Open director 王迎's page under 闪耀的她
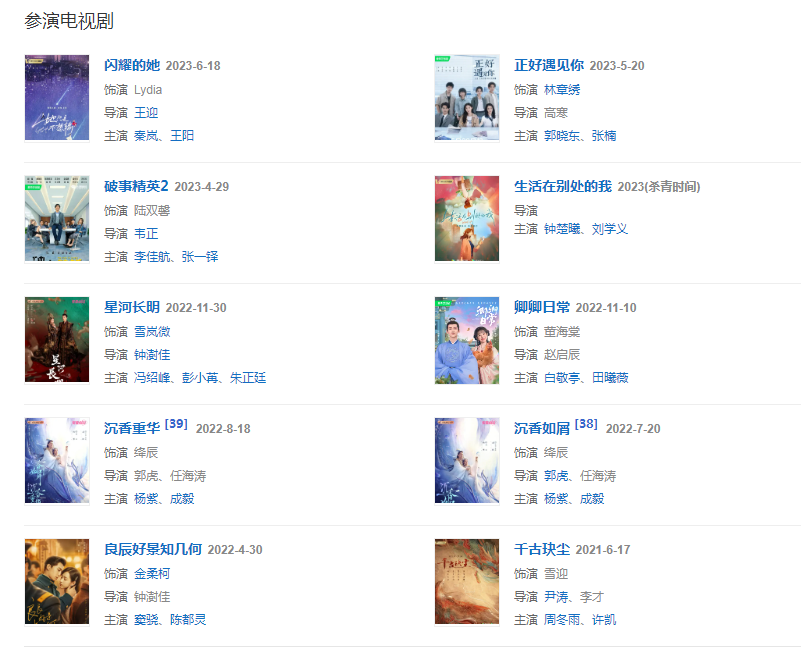 (146, 112)
